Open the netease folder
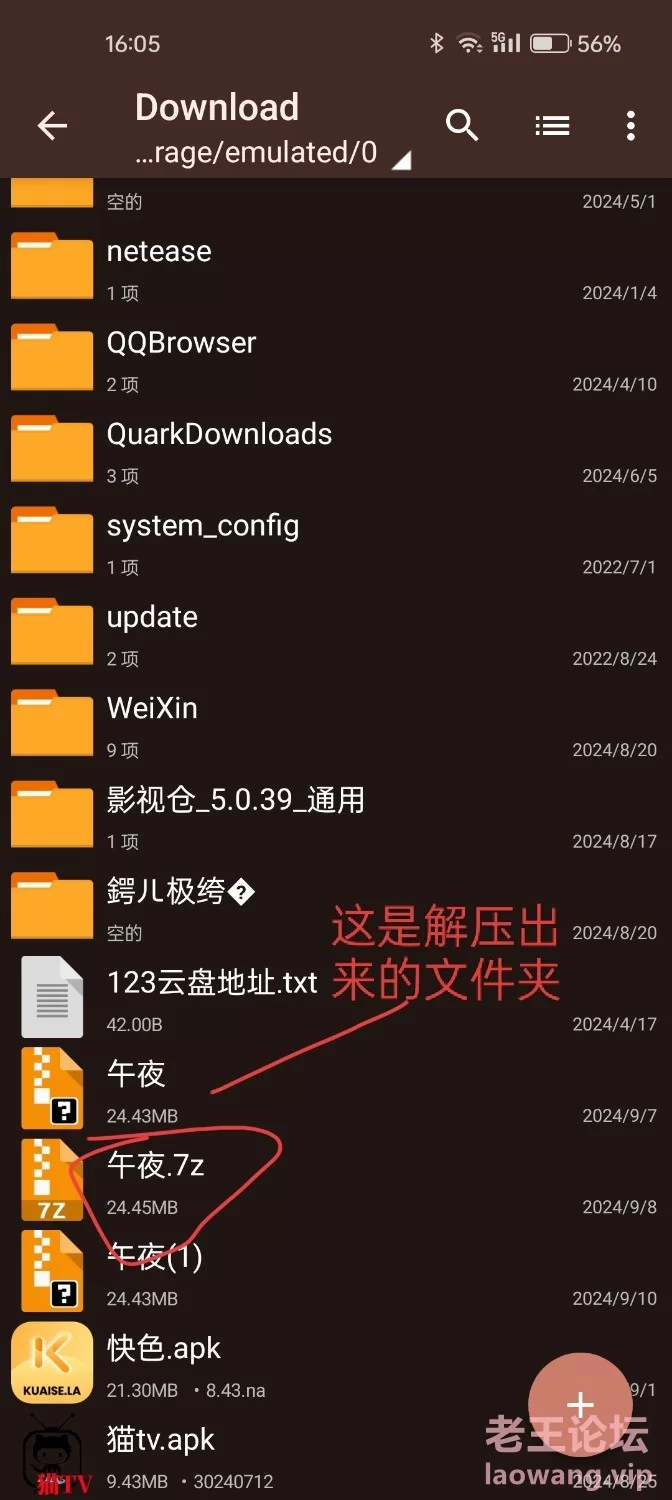Viewport: 672px width, 1500px height. 336,269
